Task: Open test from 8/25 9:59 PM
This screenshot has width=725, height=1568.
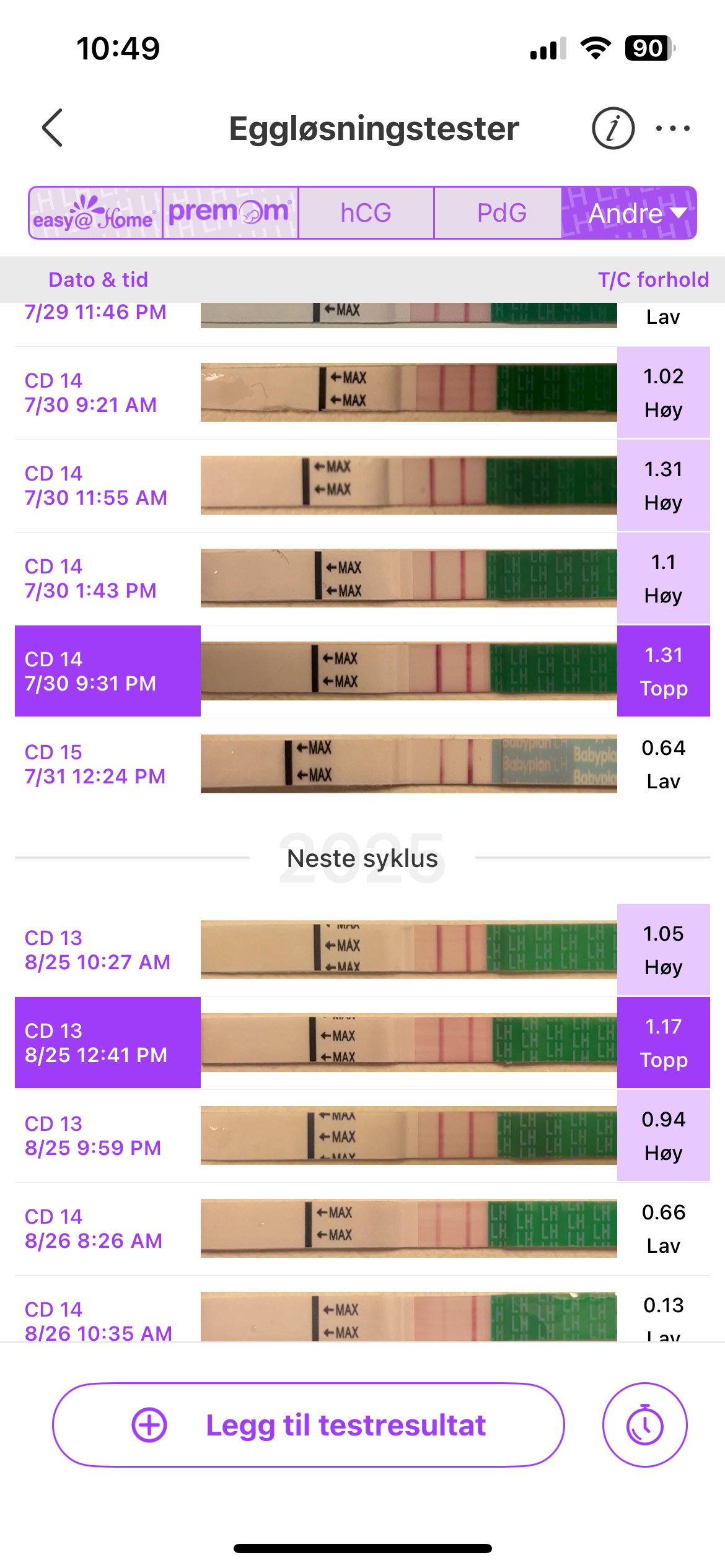Action: tap(362, 1136)
